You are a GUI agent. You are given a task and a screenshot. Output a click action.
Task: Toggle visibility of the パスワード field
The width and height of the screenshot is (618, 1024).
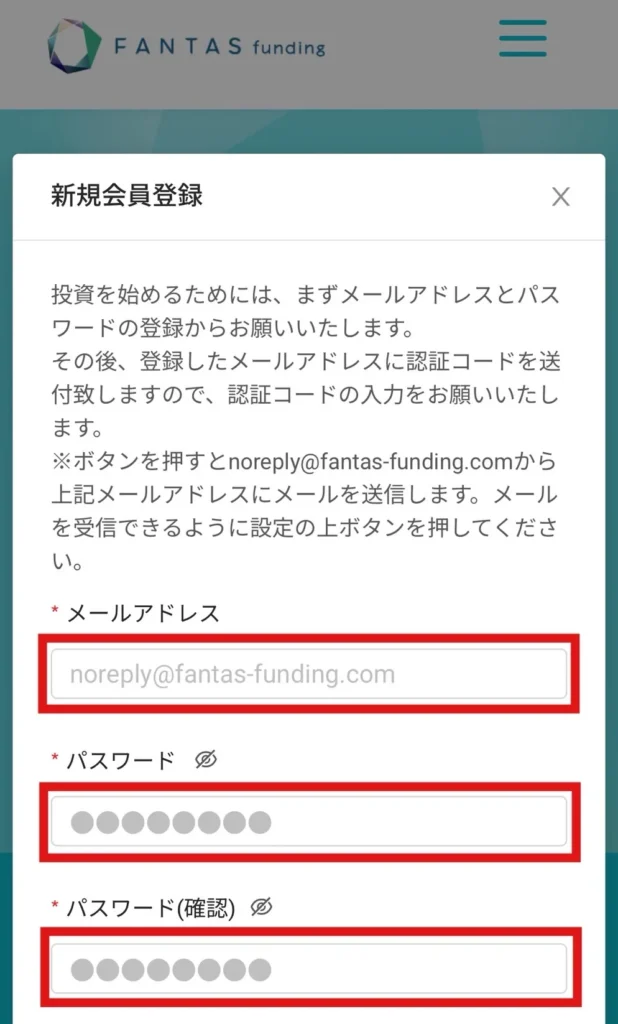[x=206, y=760]
